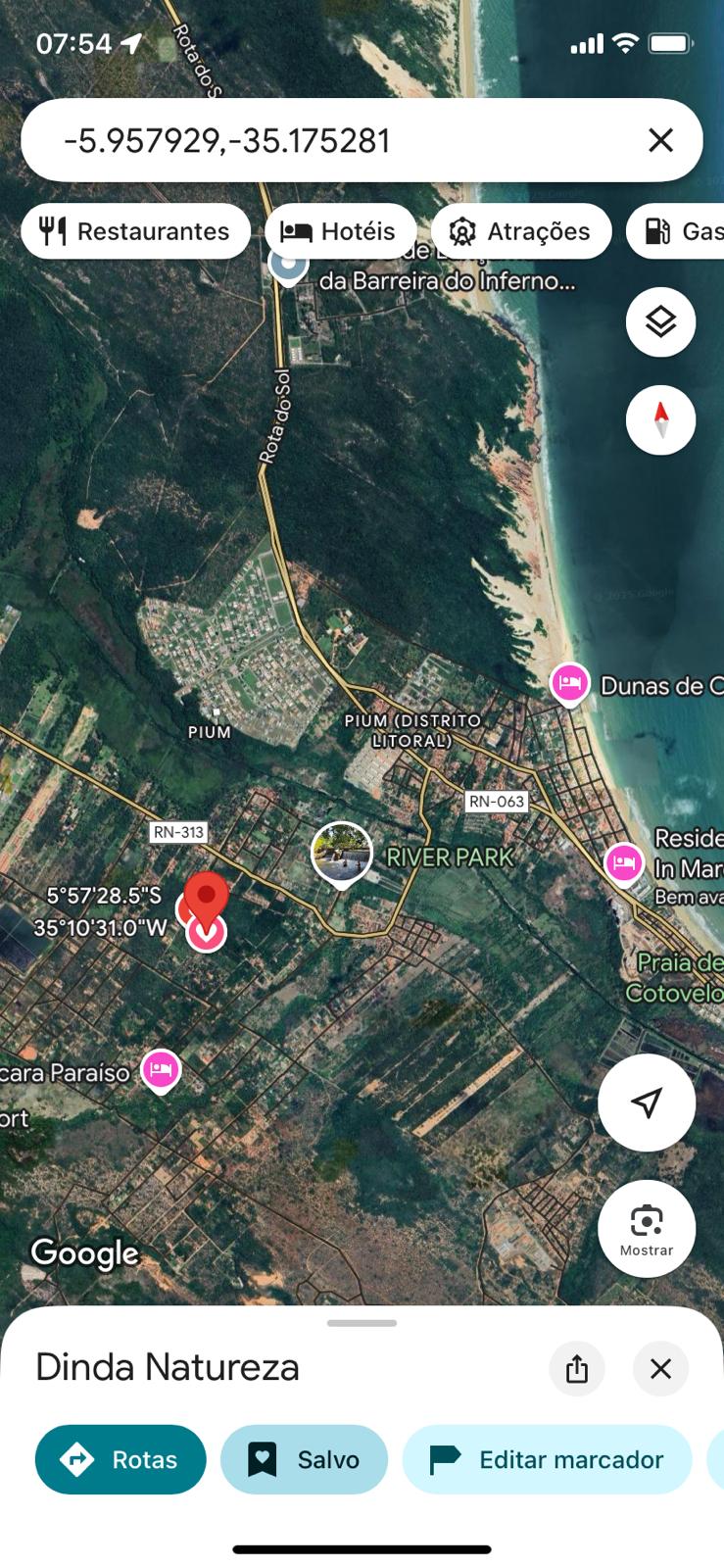The width and height of the screenshot is (724, 1568).
Task: Select the Hotéis chip
Action: (x=339, y=231)
